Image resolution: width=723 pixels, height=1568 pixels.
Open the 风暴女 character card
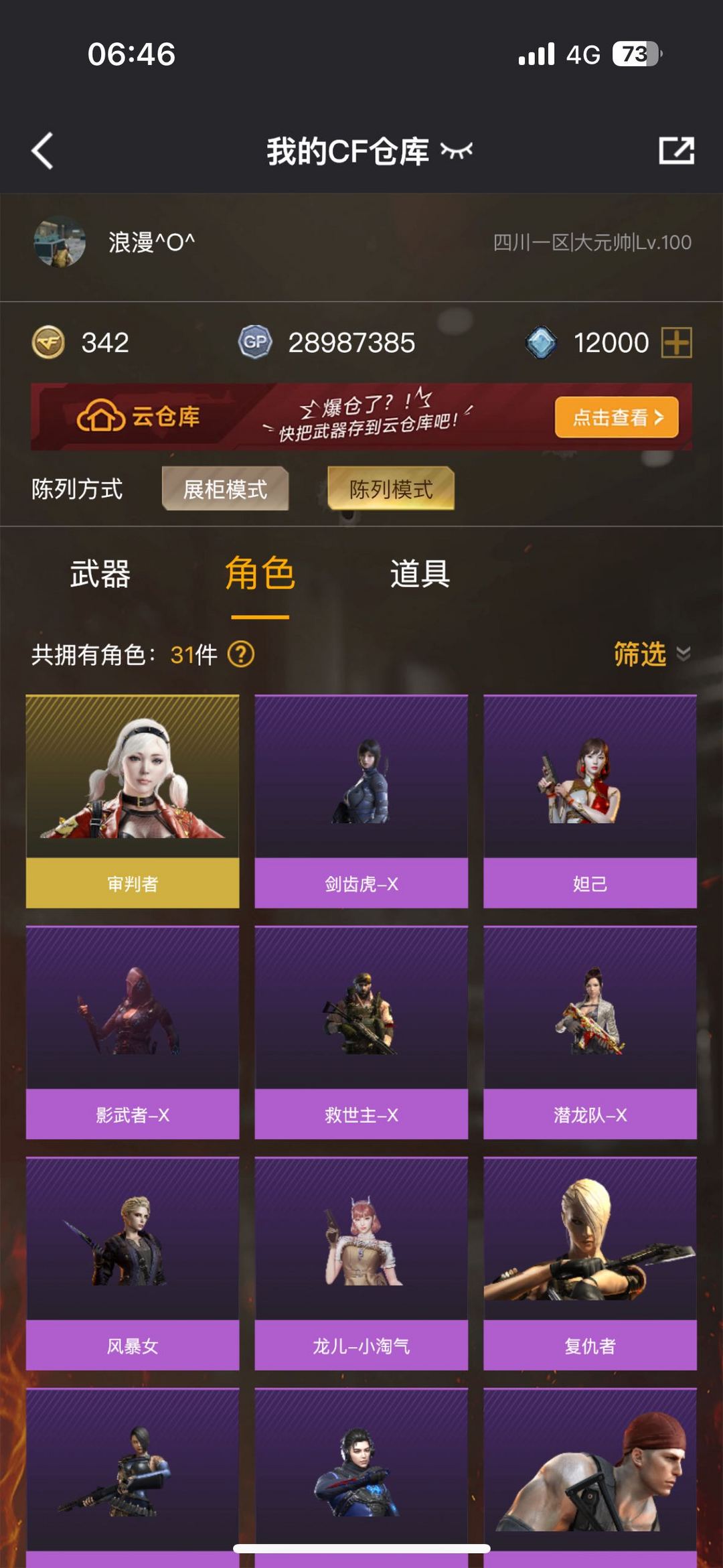[133, 1263]
